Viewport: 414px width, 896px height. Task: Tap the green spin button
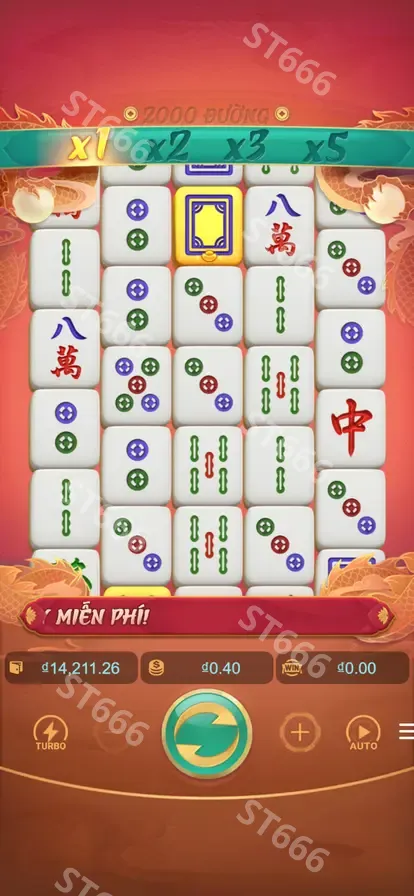[x=206, y=734]
